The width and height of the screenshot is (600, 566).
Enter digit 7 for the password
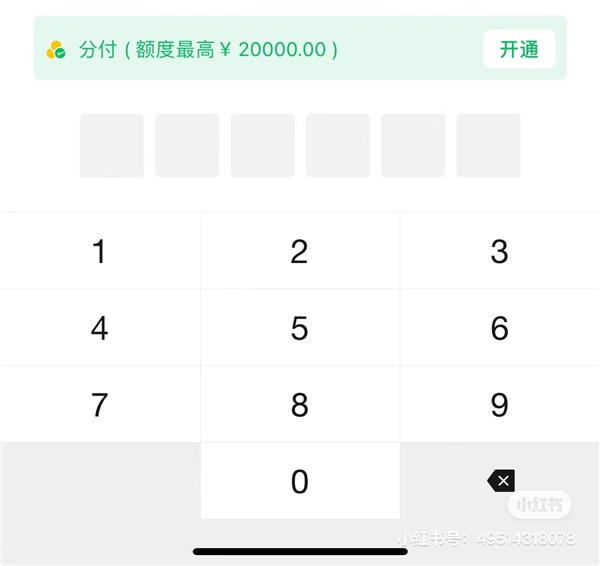99,405
